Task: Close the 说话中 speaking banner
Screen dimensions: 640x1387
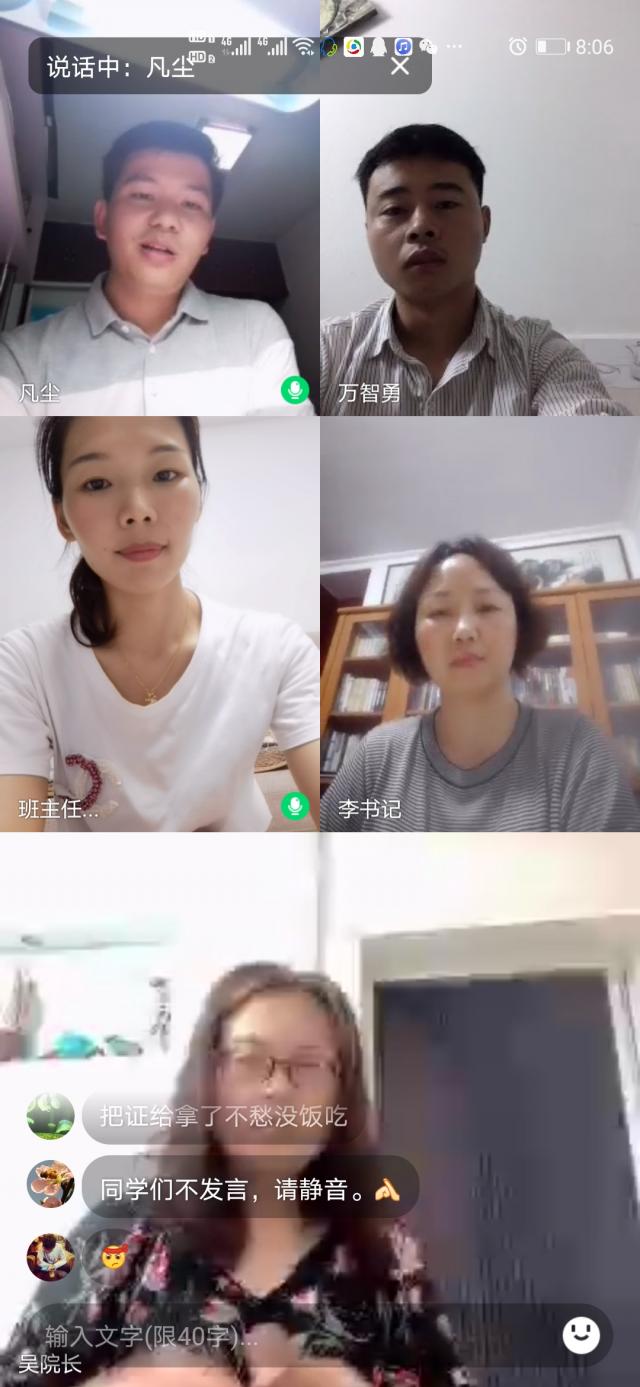Action: (x=400, y=67)
